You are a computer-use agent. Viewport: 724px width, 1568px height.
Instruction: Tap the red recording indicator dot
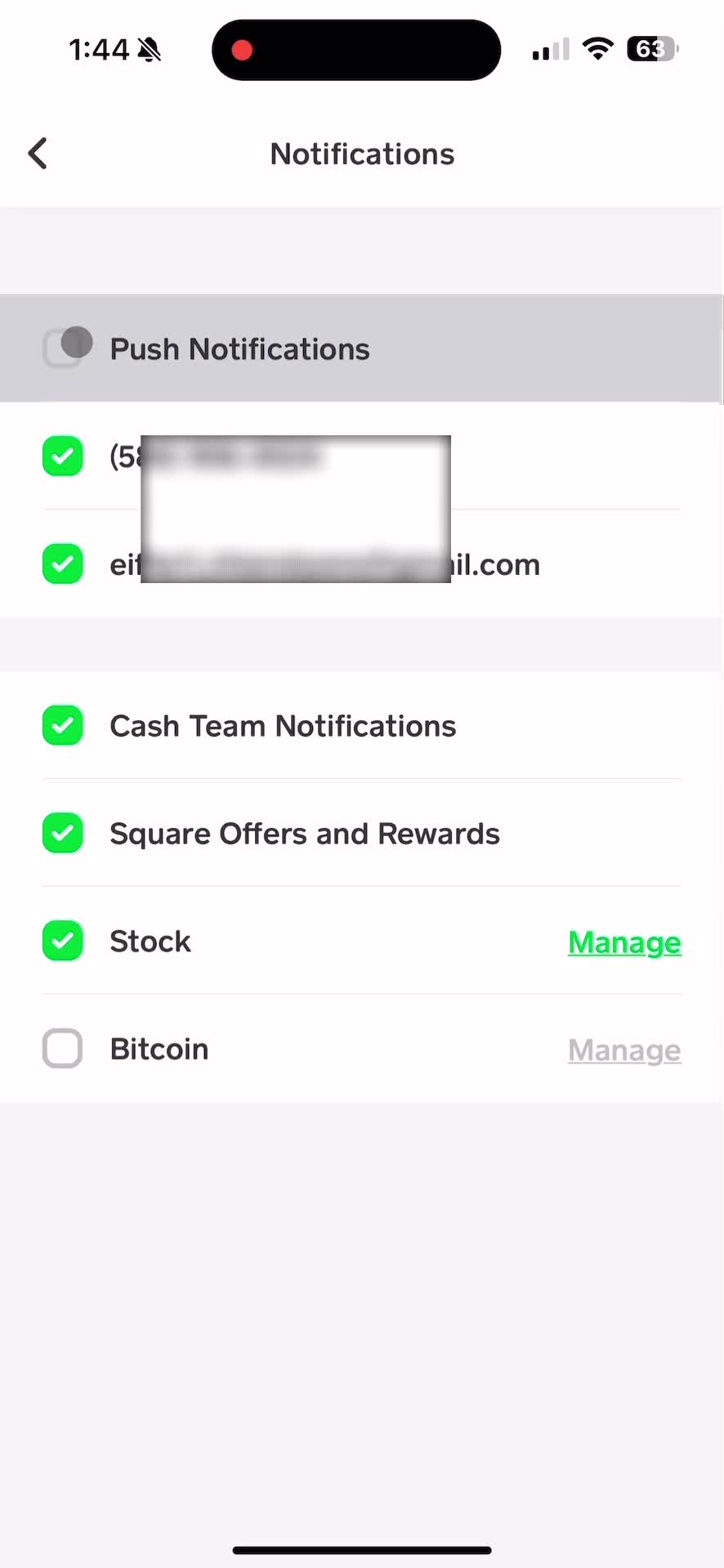(x=242, y=50)
